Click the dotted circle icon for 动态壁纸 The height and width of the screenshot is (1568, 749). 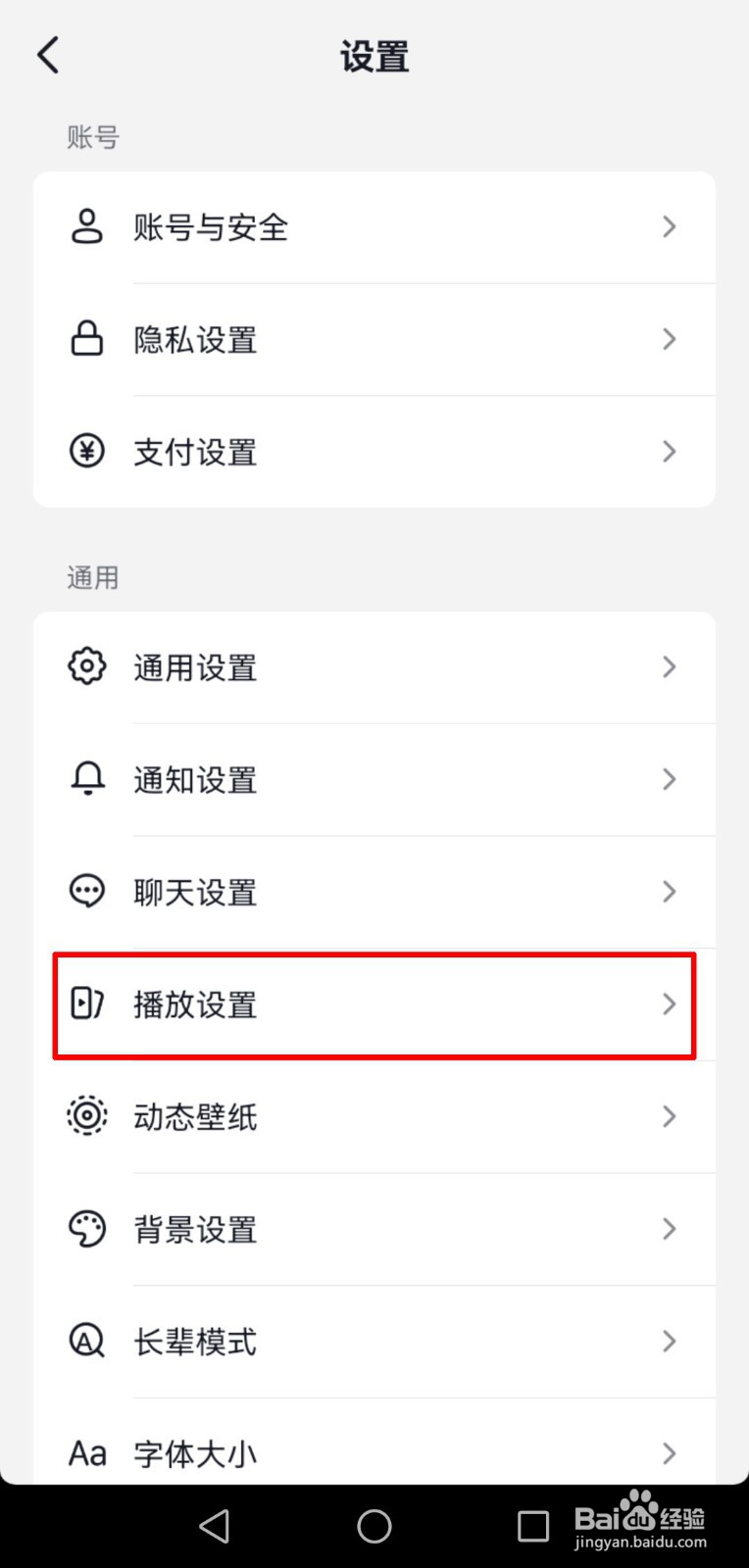point(87,1115)
